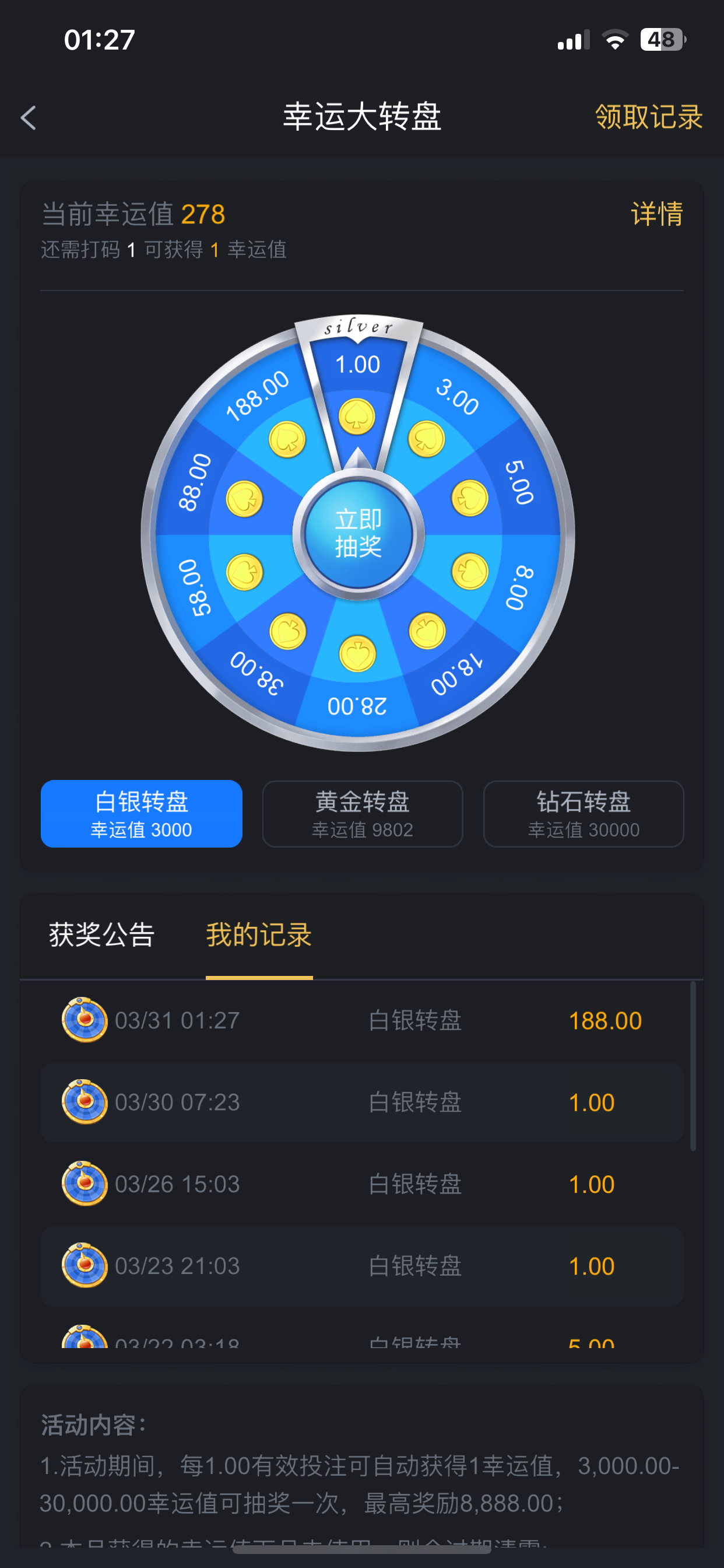Viewport: 724px width, 1568px height.
Task: Switch to the 钻石转盘 wheel
Action: 583,813
